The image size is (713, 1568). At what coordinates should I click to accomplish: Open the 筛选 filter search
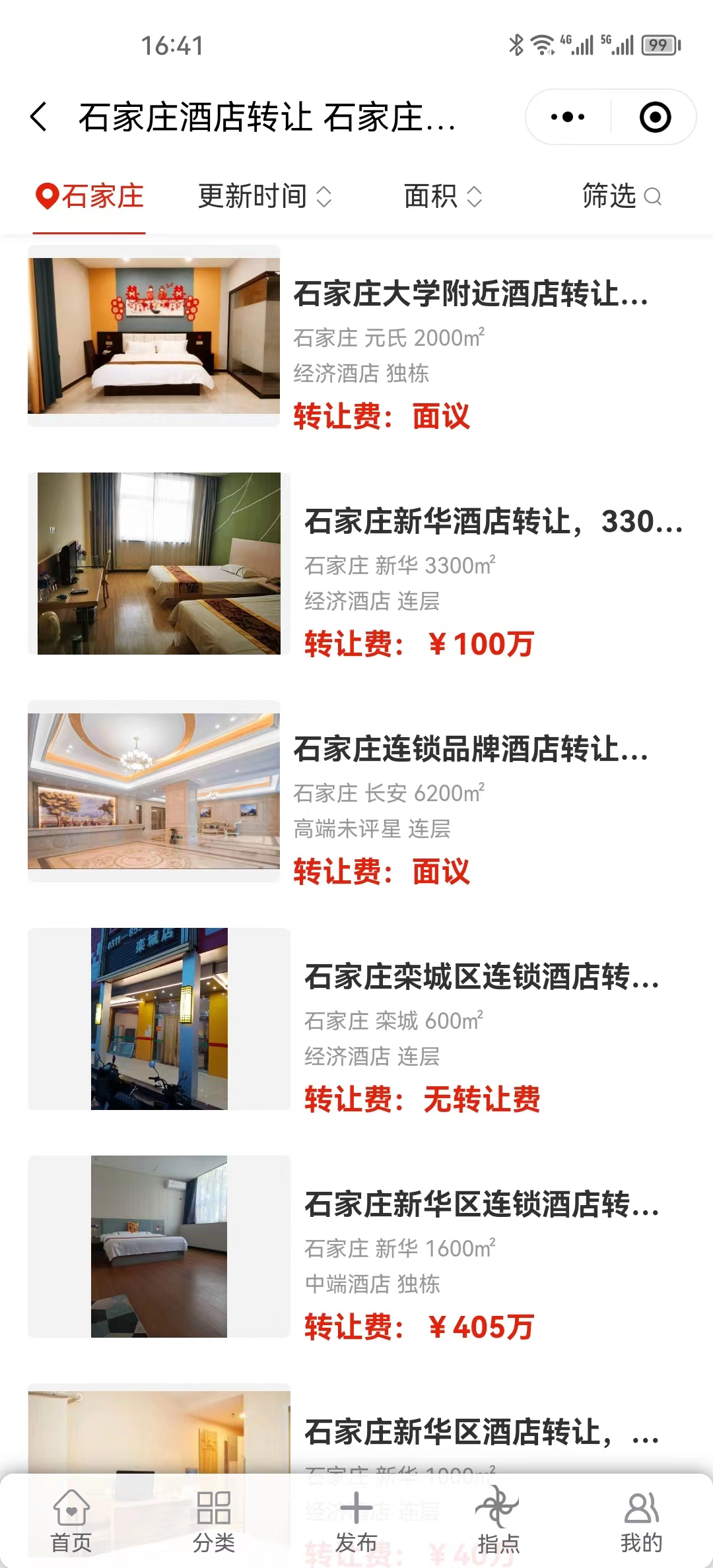pos(621,197)
